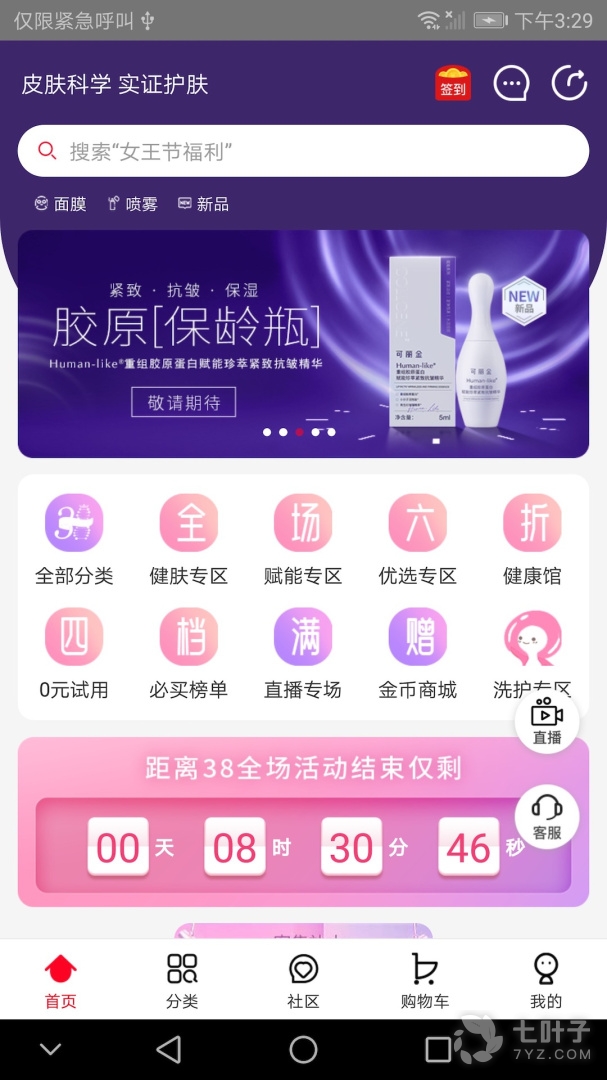Image resolution: width=607 pixels, height=1080 pixels.
Task: Open 优选专区 section
Action: 418,541
